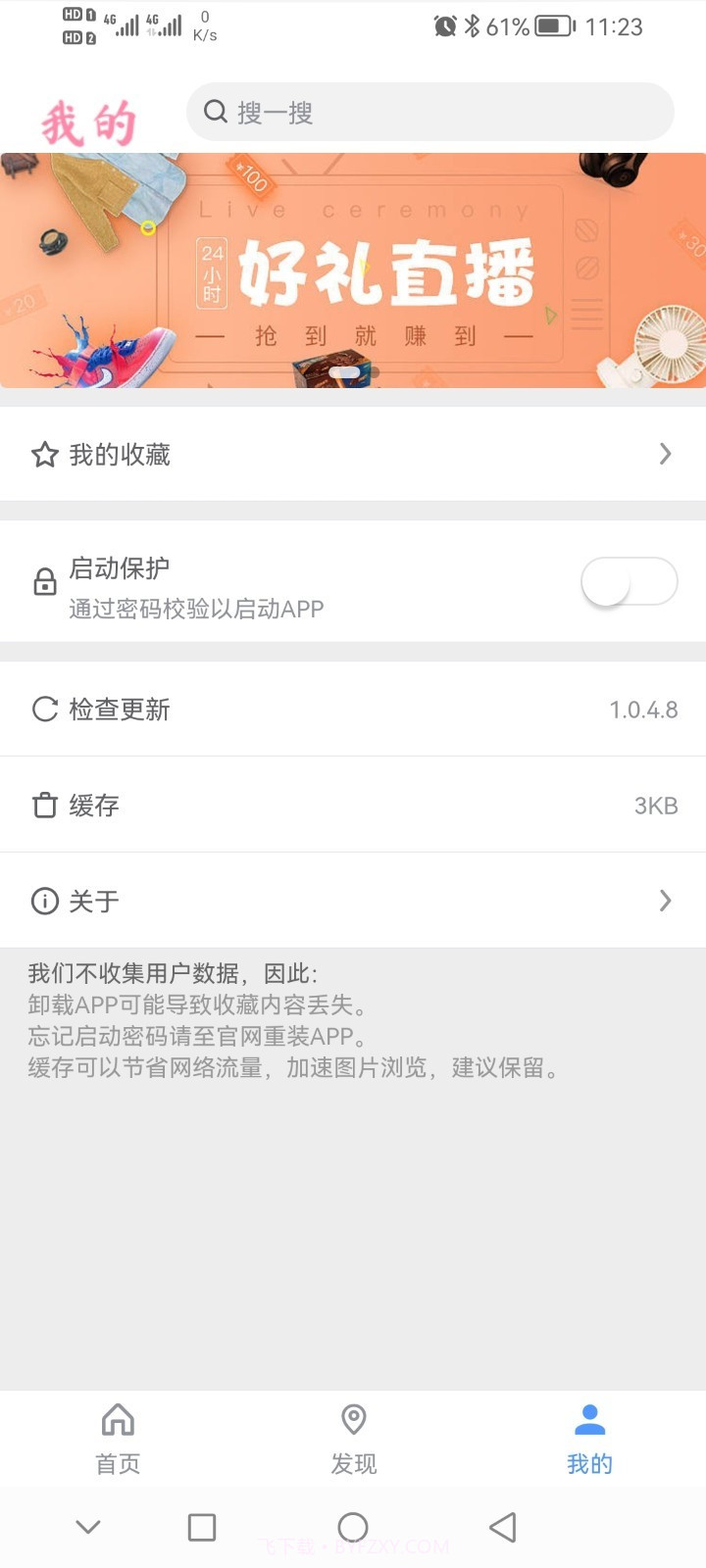Tap the info icon next to 关于

pyautogui.click(x=45, y=900)
